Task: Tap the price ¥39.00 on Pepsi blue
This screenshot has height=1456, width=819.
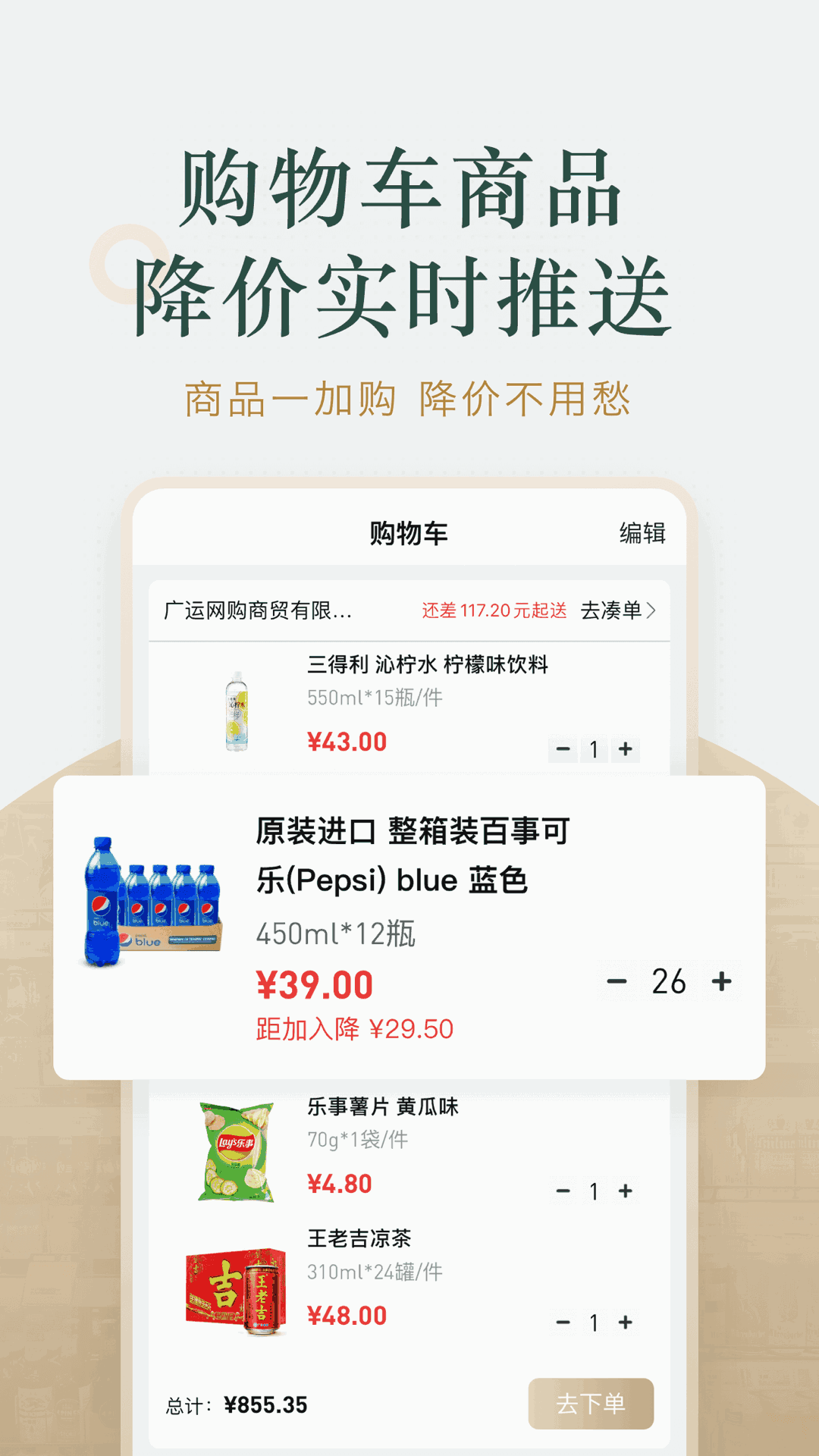Action: tap(315, 984)
